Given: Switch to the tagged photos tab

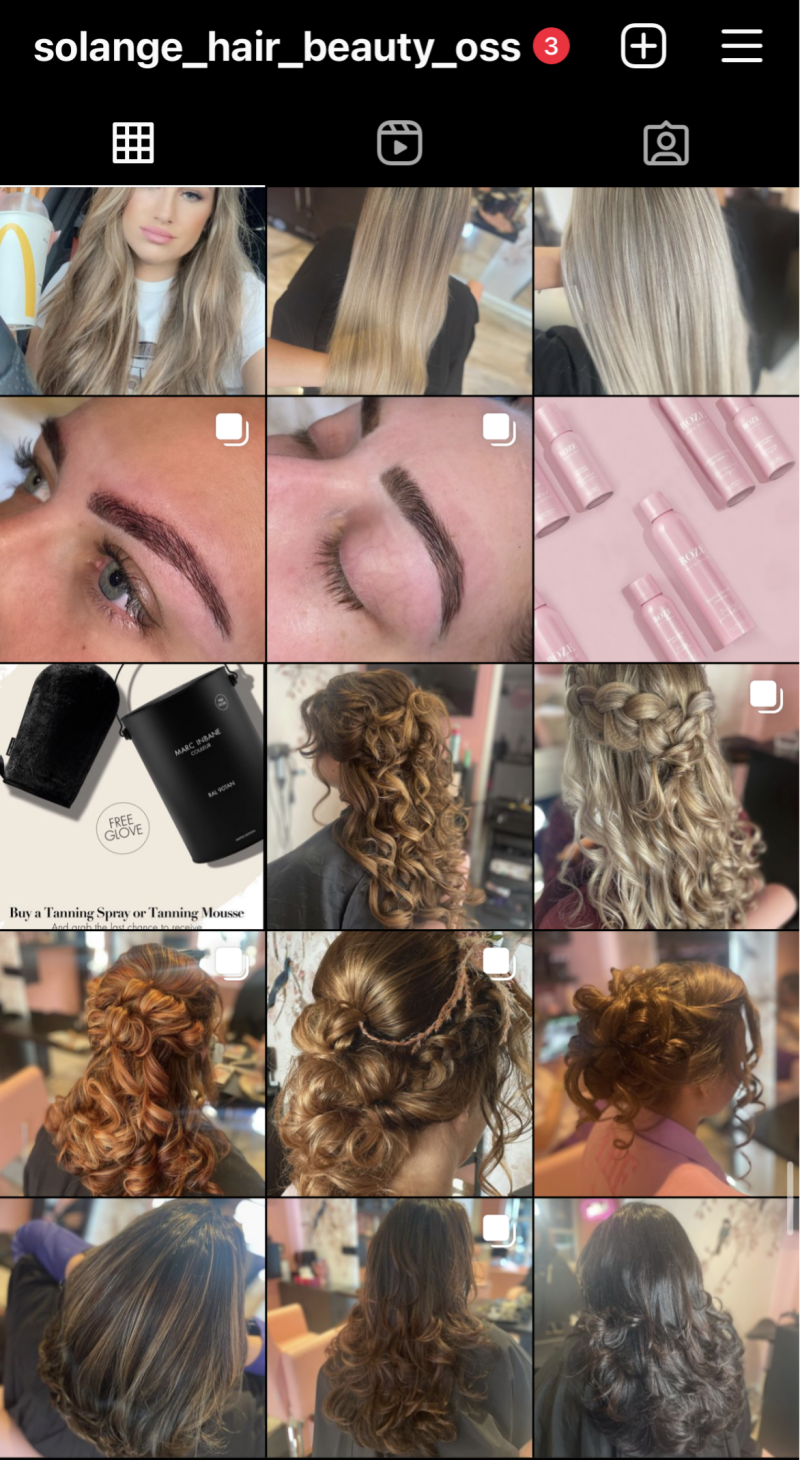Looking at the screenshot, I should point(666,143).
